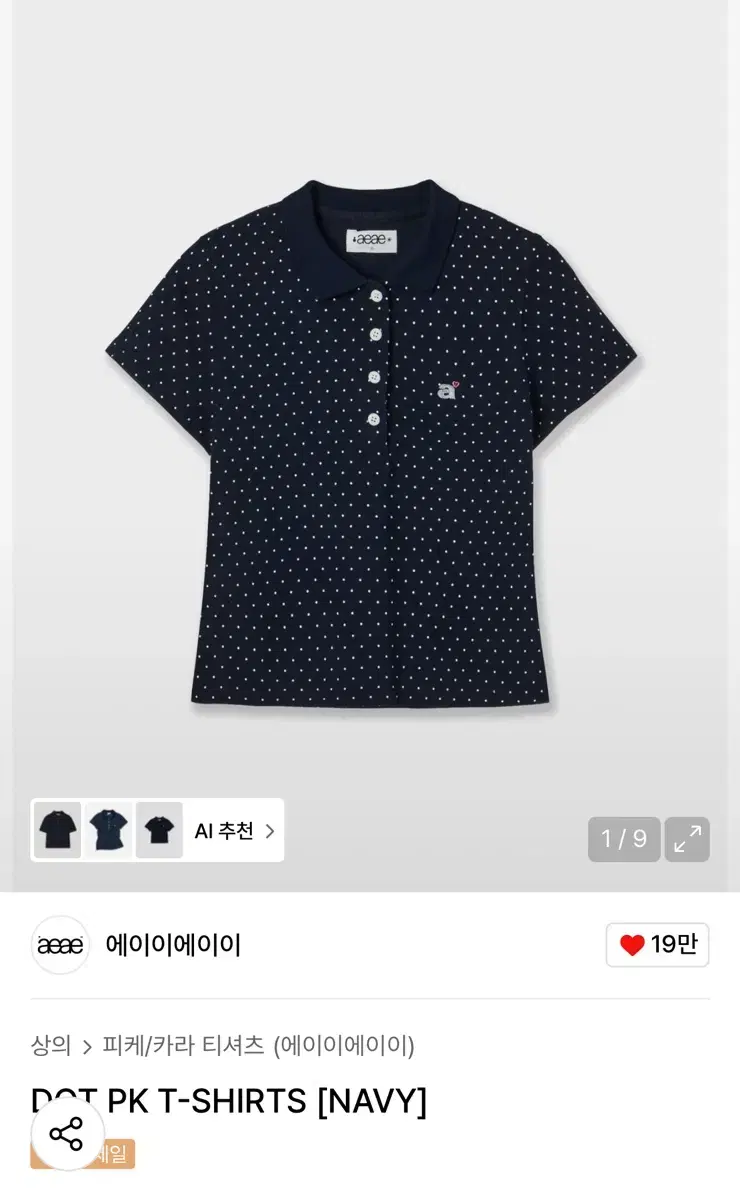Click the breadcrumb arrow after 상의
Viewport: 740px width, 1200px height.
coord(85,1043)
